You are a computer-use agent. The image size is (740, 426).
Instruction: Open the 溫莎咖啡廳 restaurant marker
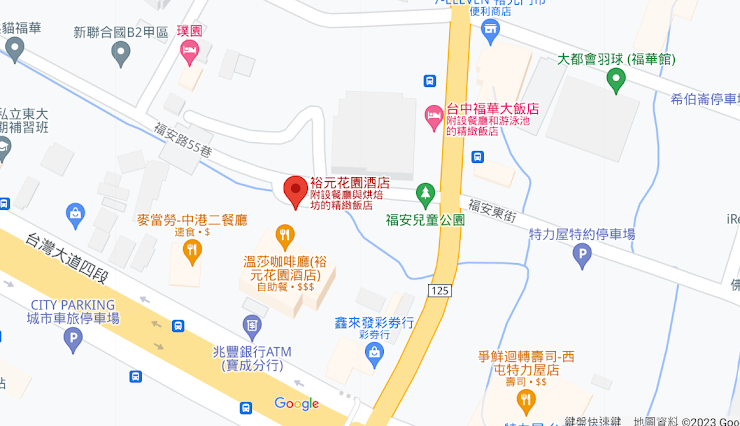pos(284,238)
